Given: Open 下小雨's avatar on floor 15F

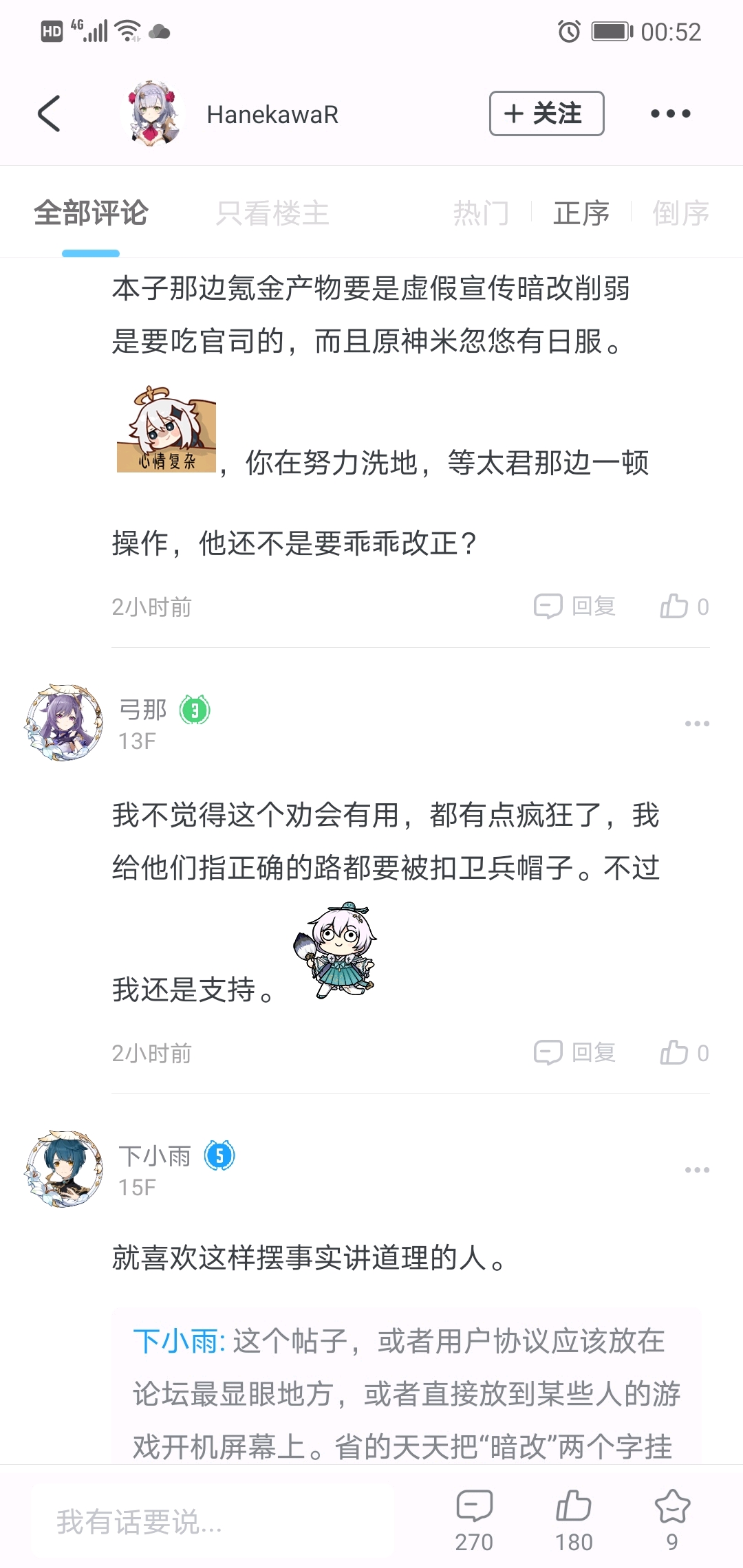Looking at the screenshot, I should pos(64,1168).
